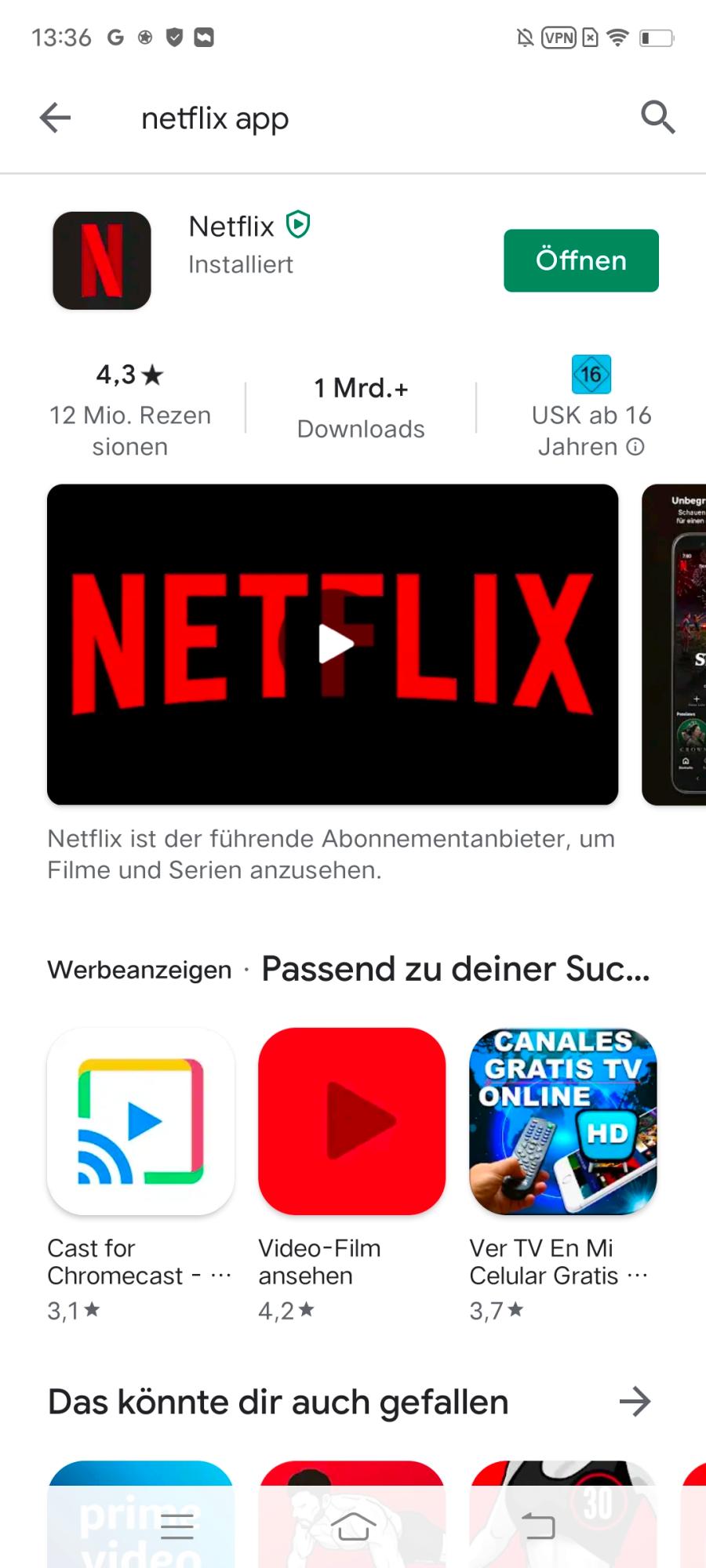Tap the search magnifier icon
This screenshot has height=1568, width=706.
click(x=657, y=118)
